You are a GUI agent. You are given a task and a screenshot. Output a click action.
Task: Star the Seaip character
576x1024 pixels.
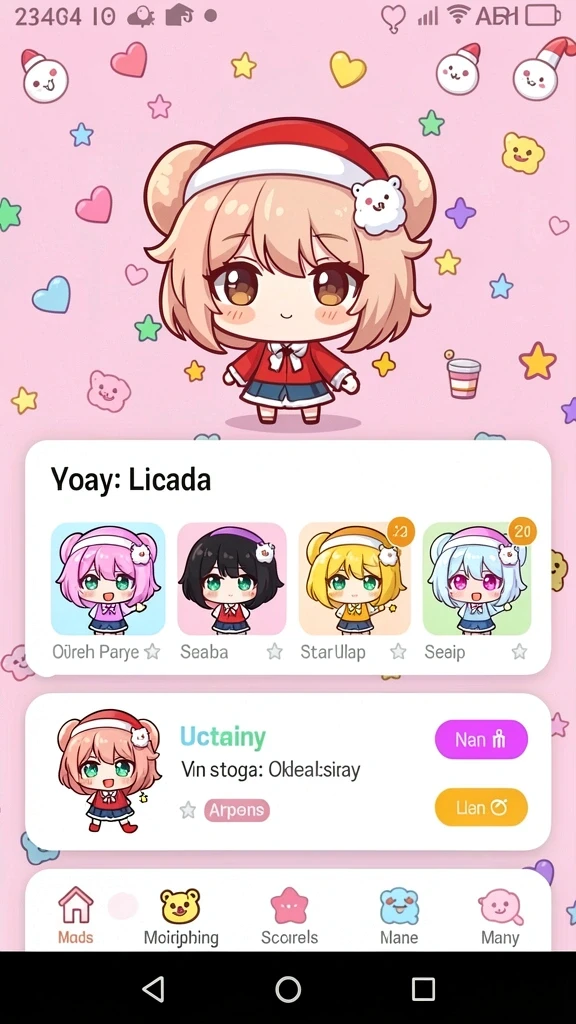coord(519,651)
